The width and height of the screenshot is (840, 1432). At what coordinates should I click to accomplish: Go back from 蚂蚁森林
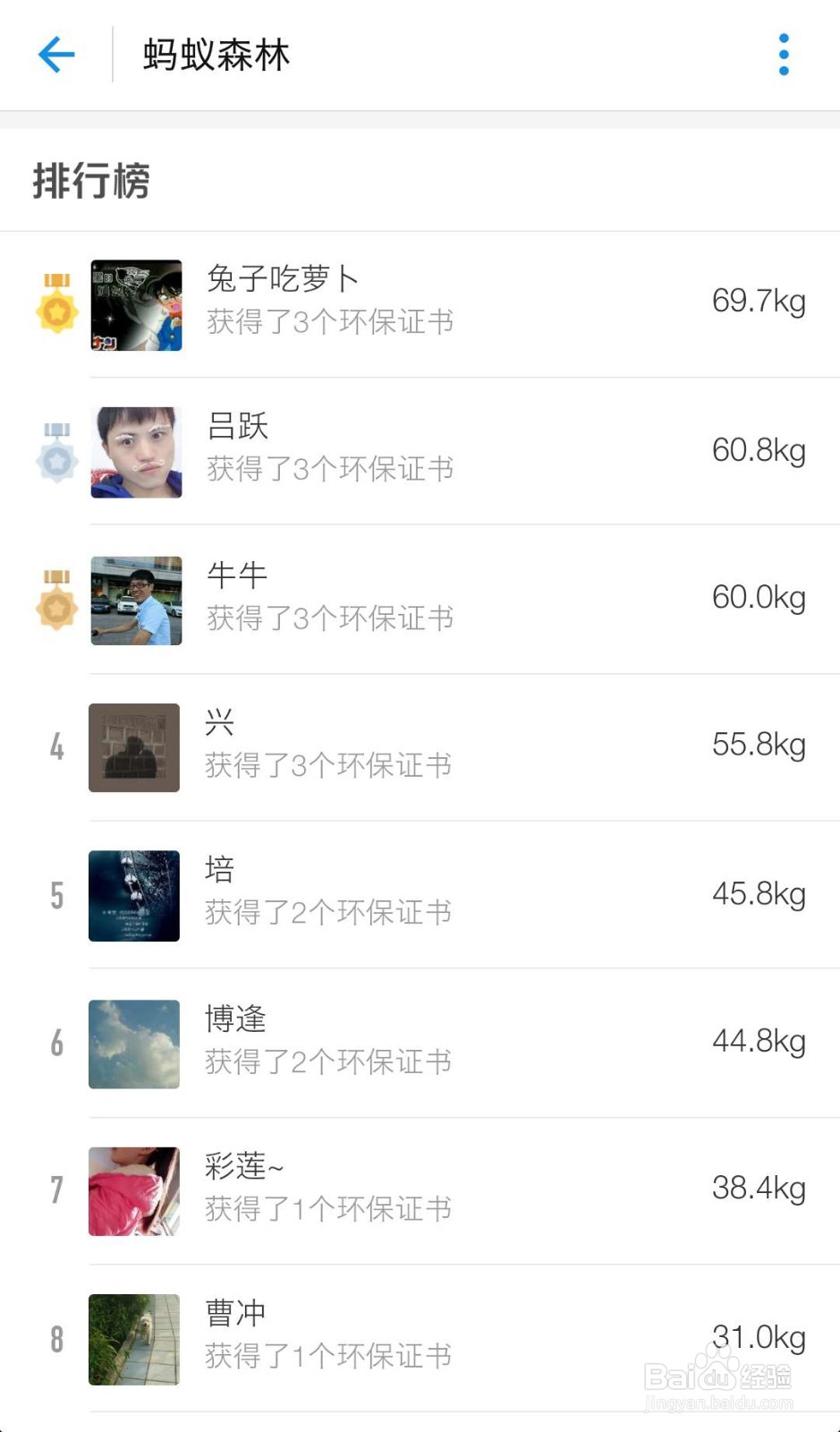pos(56,55)
